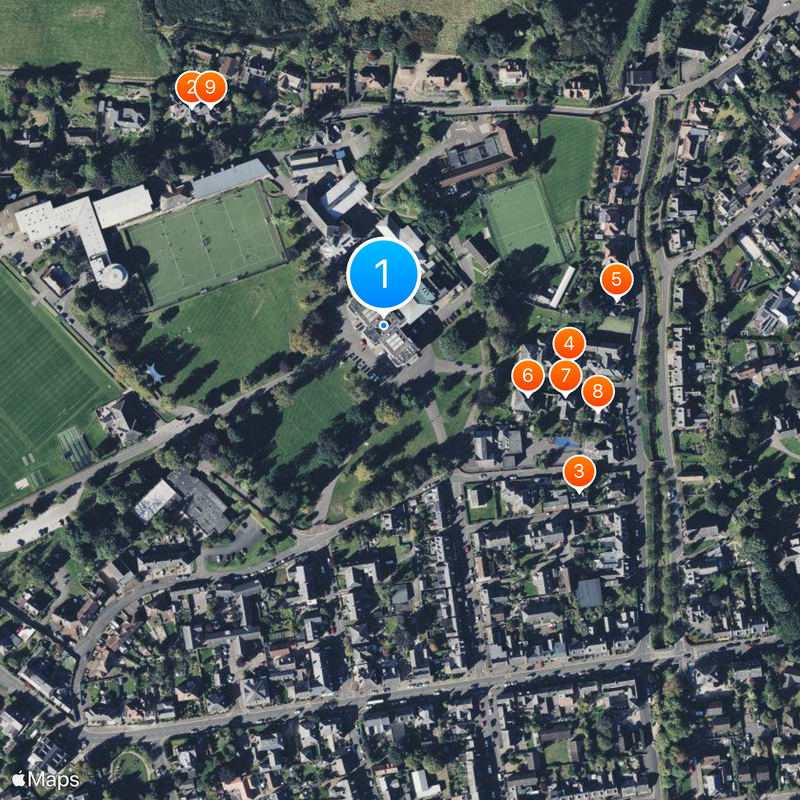Select the pin numbered 8
This screenshot has height=800, width=800.
[x=598, y=391]
